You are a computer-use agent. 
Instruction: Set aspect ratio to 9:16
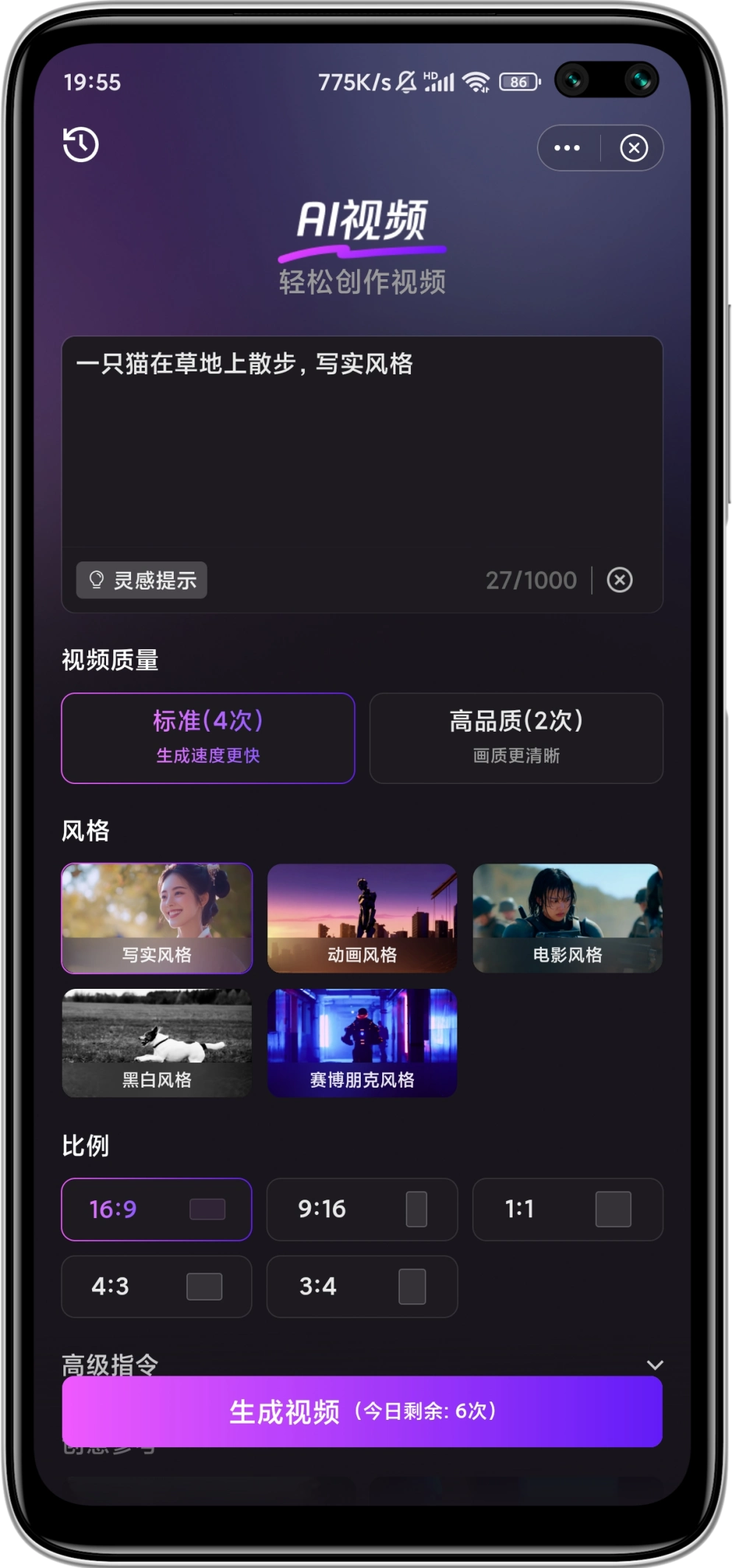coord(362,1209)
